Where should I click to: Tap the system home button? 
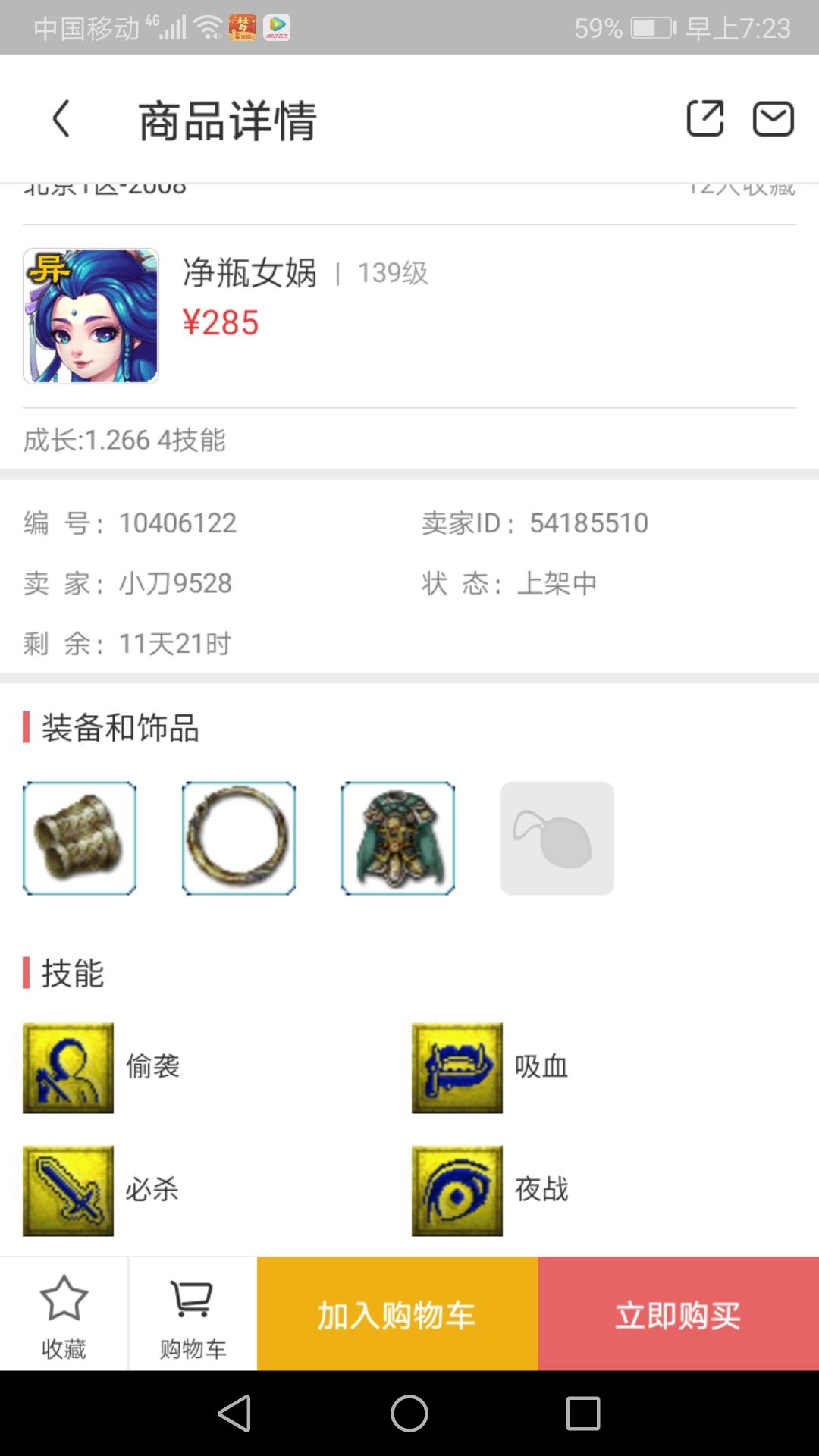pyautogui.click(x=409, y=1414)
